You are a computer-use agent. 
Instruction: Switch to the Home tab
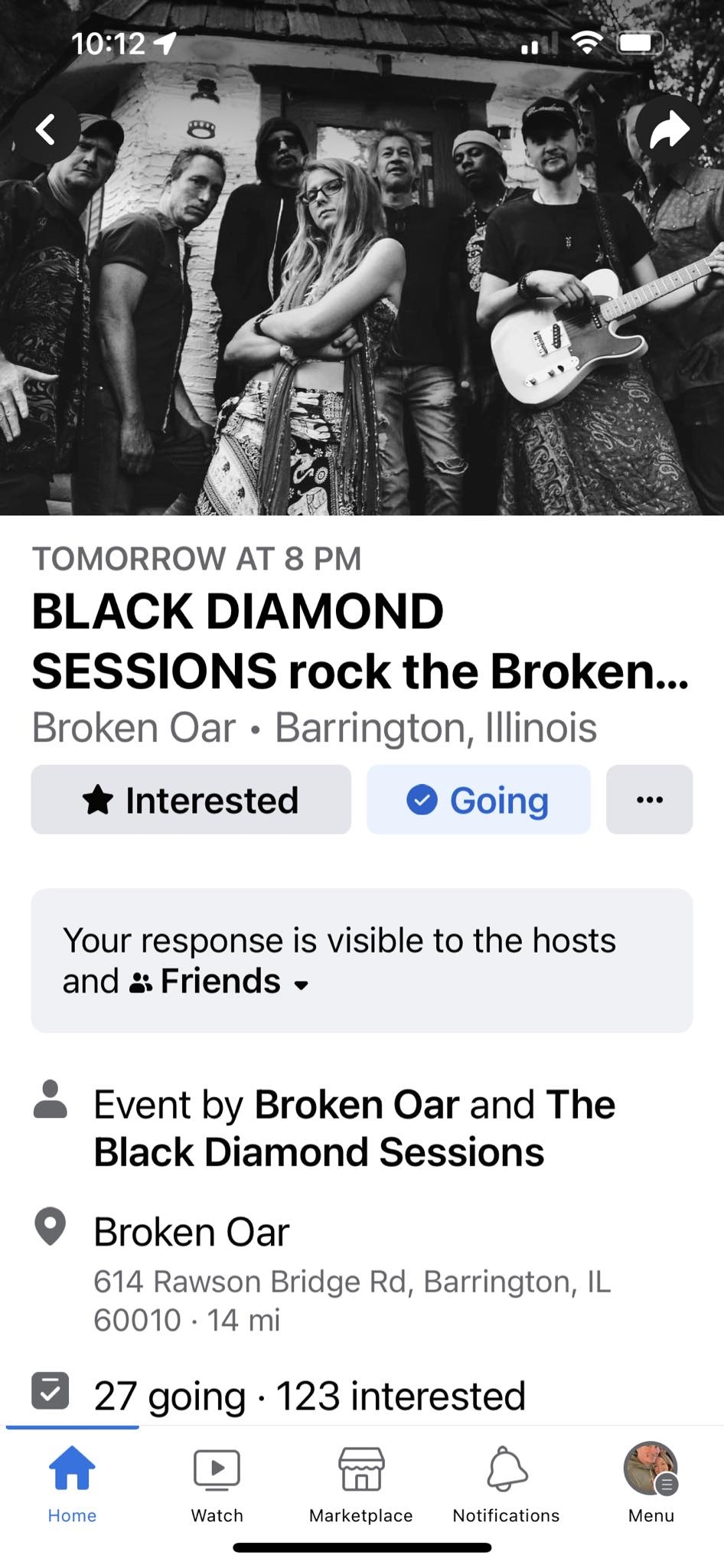coord(72,1483)
